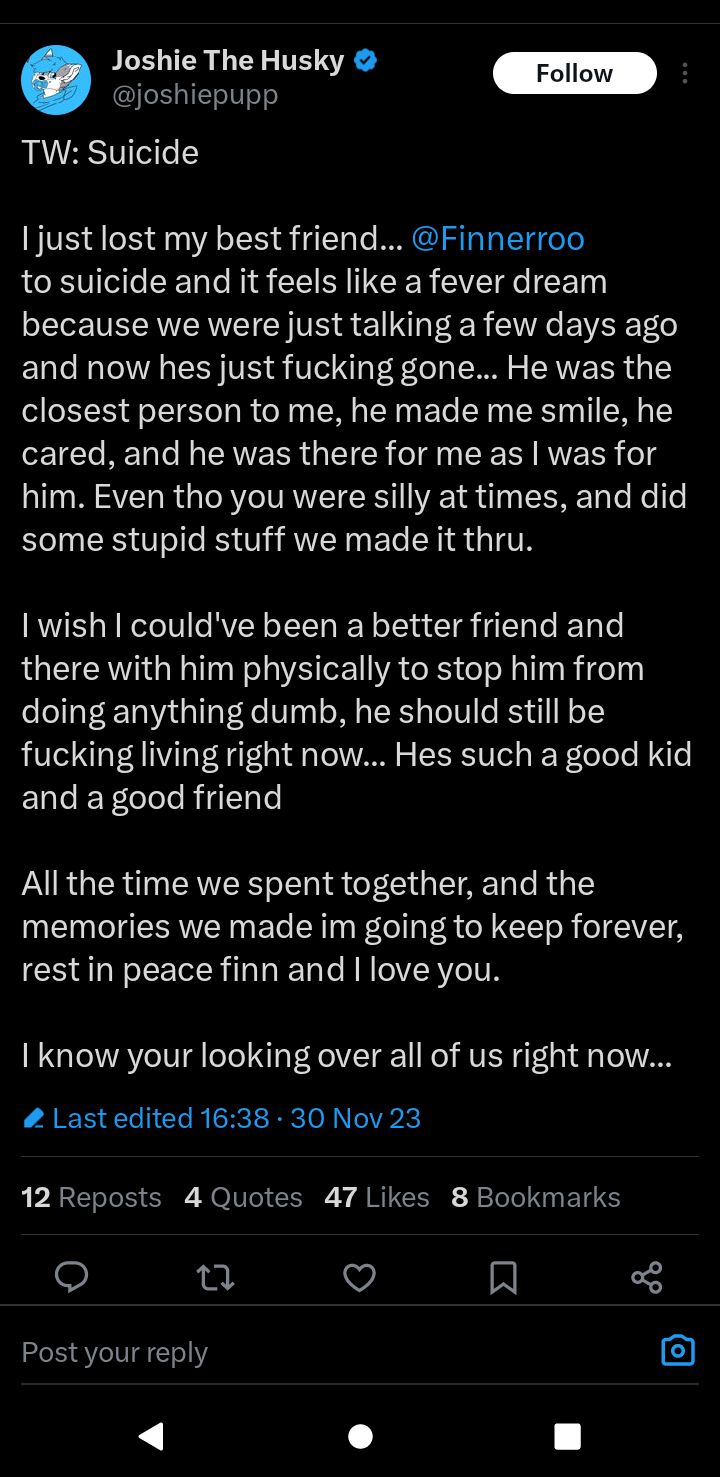Image resolution: width=720 pixels, height=1477 pixels.
Task: Open the post's overflow menu
Action: tap(685, 73)
